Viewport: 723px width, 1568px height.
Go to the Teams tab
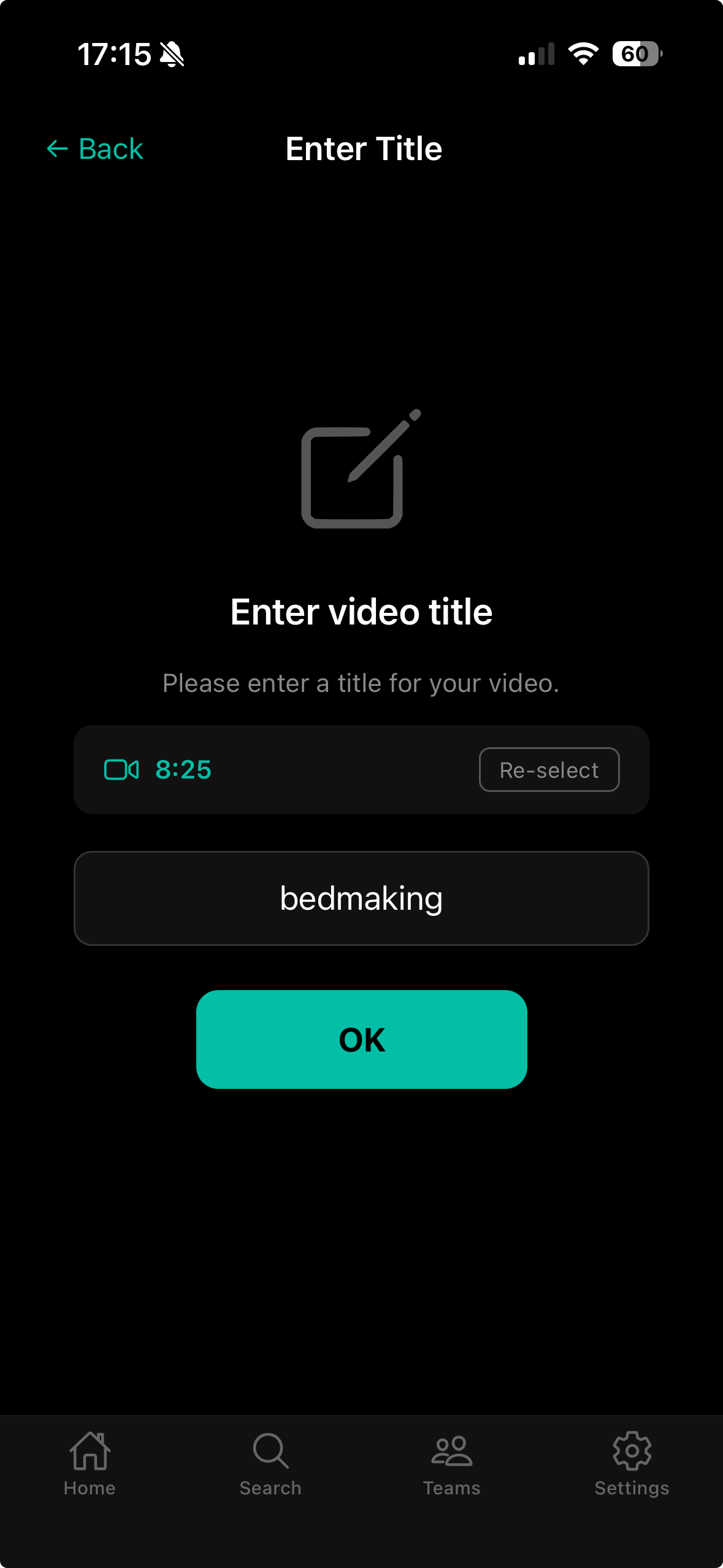pyautogui.click(x=451, y=1464)
